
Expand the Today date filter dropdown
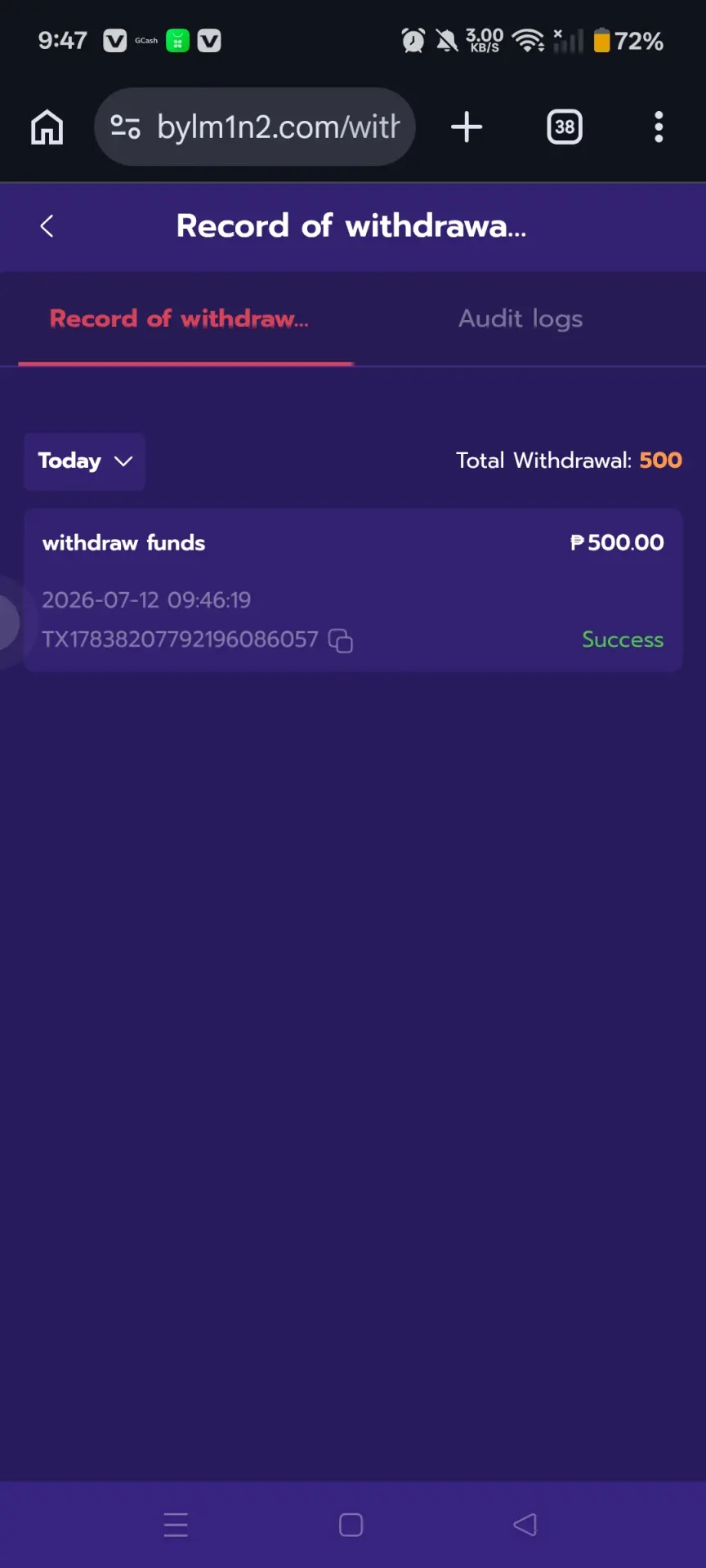(84, 461)
